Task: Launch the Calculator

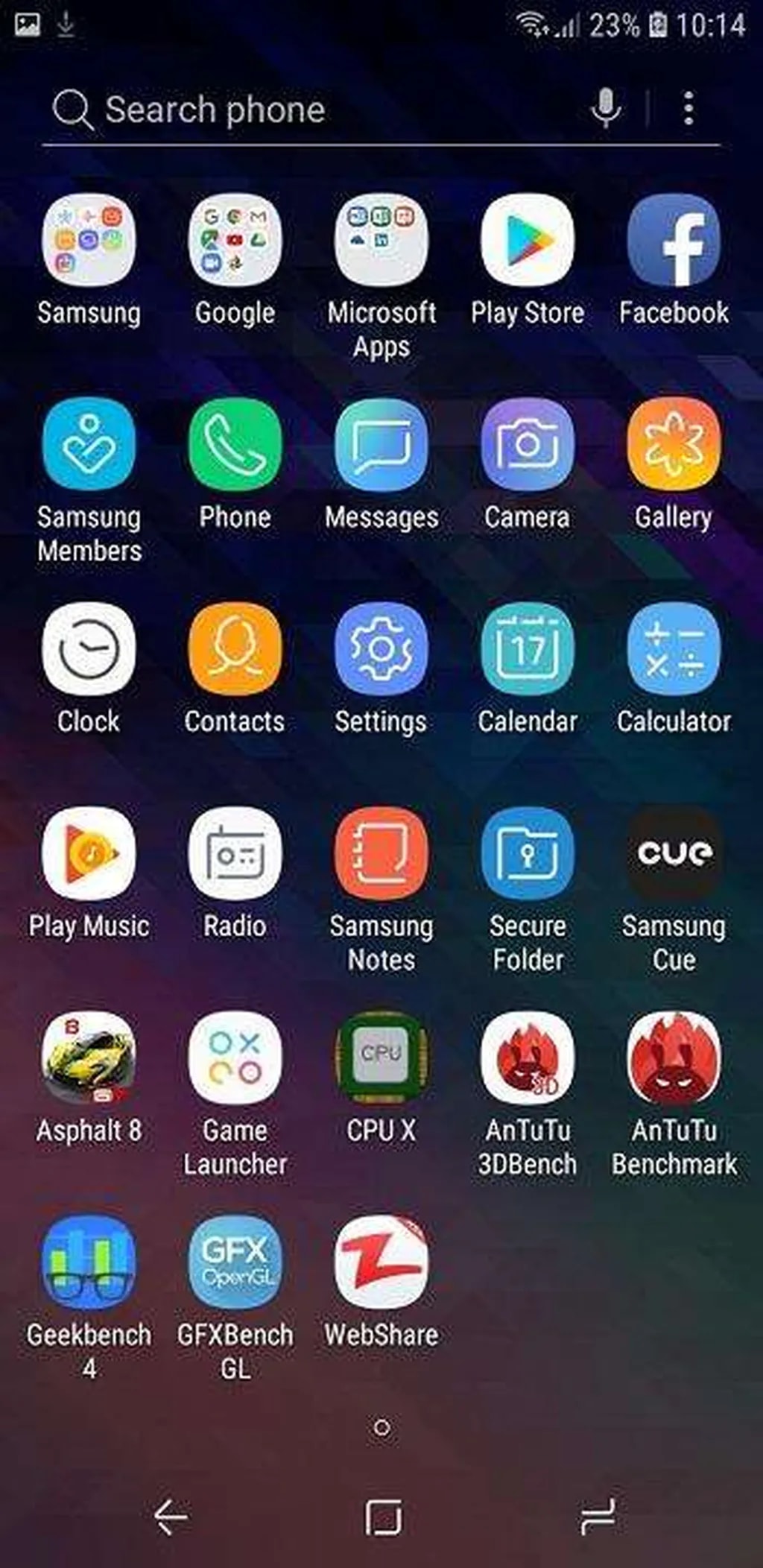Action: pos(674,649)
